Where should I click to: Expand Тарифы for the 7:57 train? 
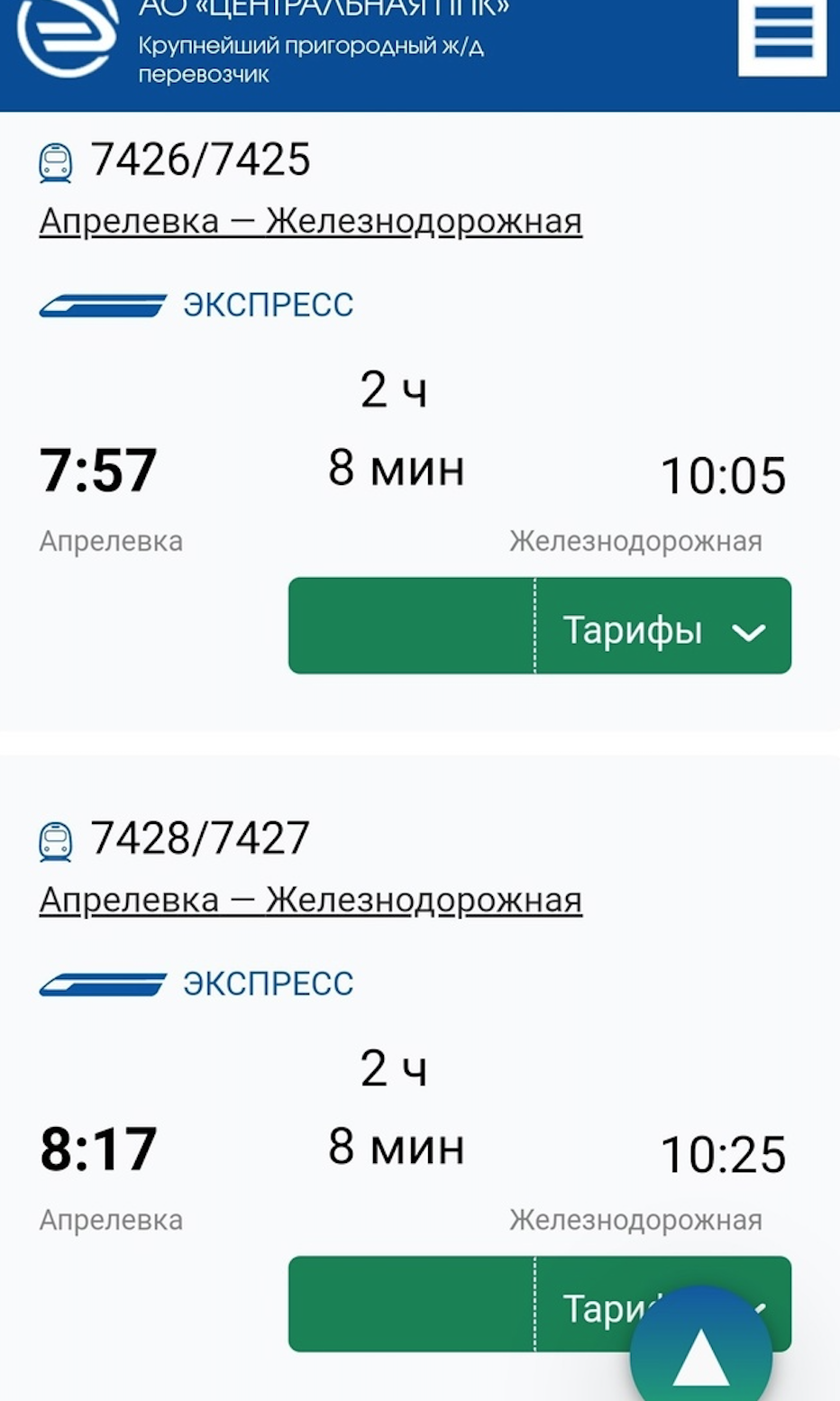coord(663,626)
